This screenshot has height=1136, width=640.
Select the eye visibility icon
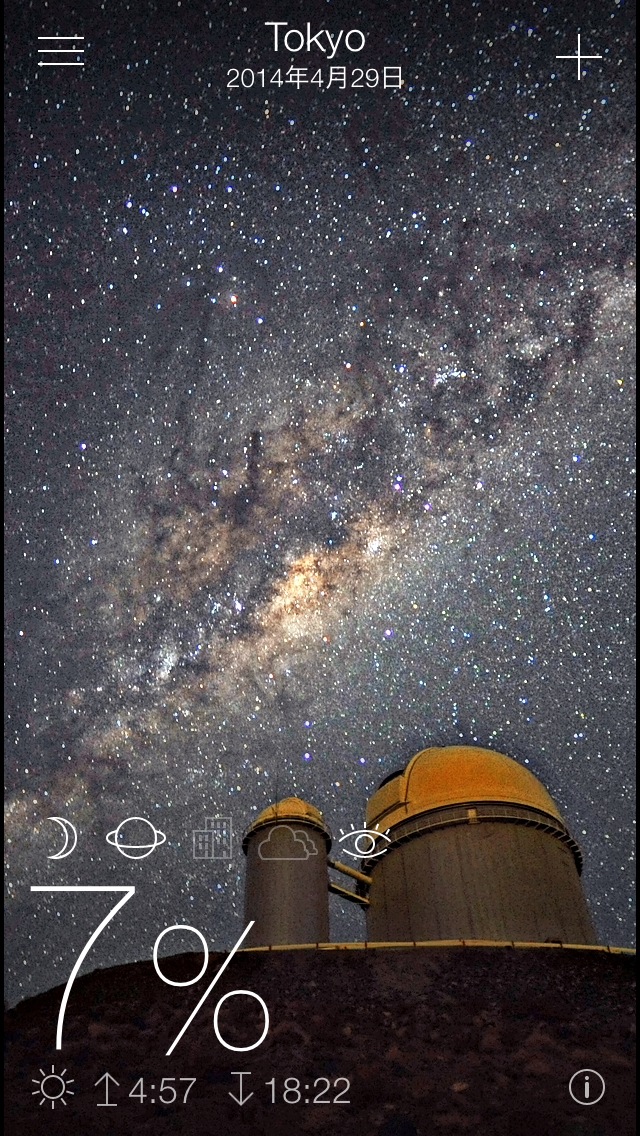tap(364, 841)
